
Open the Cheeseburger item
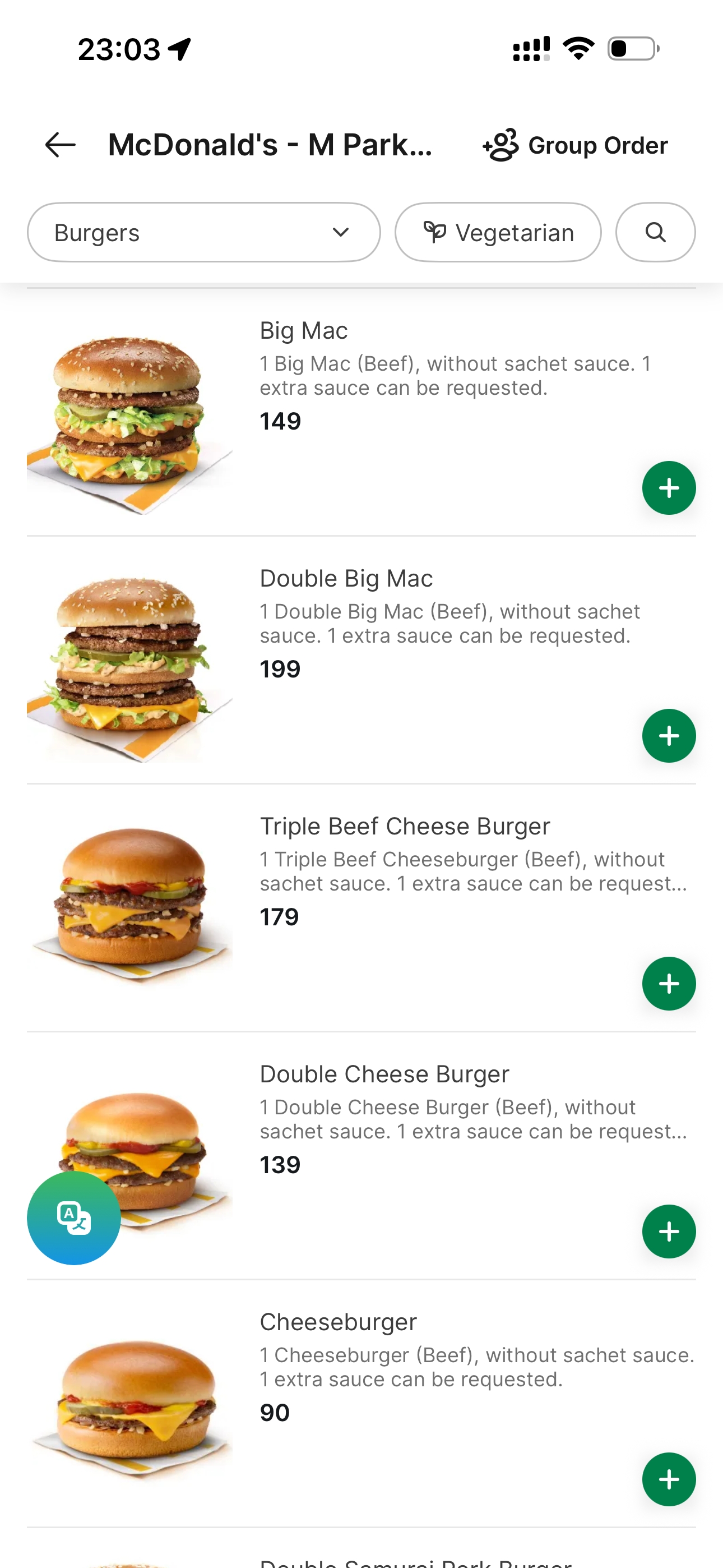[338, 1322]
